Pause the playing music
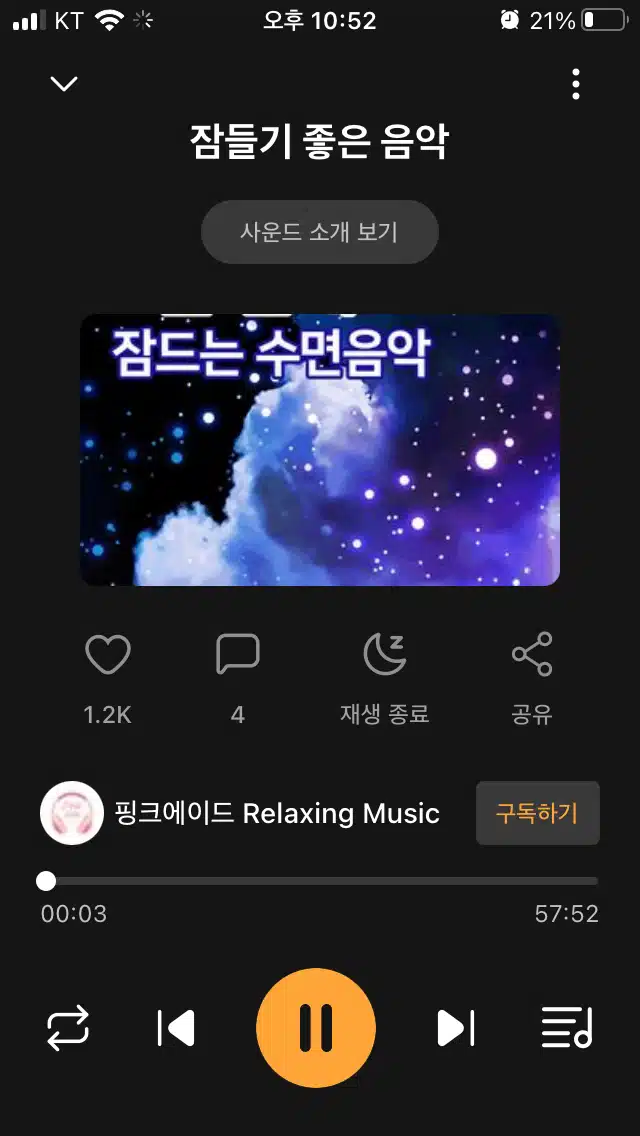Image resolution: width=640 pixels, height=1136 pixels. click(x=316, y=1027)
